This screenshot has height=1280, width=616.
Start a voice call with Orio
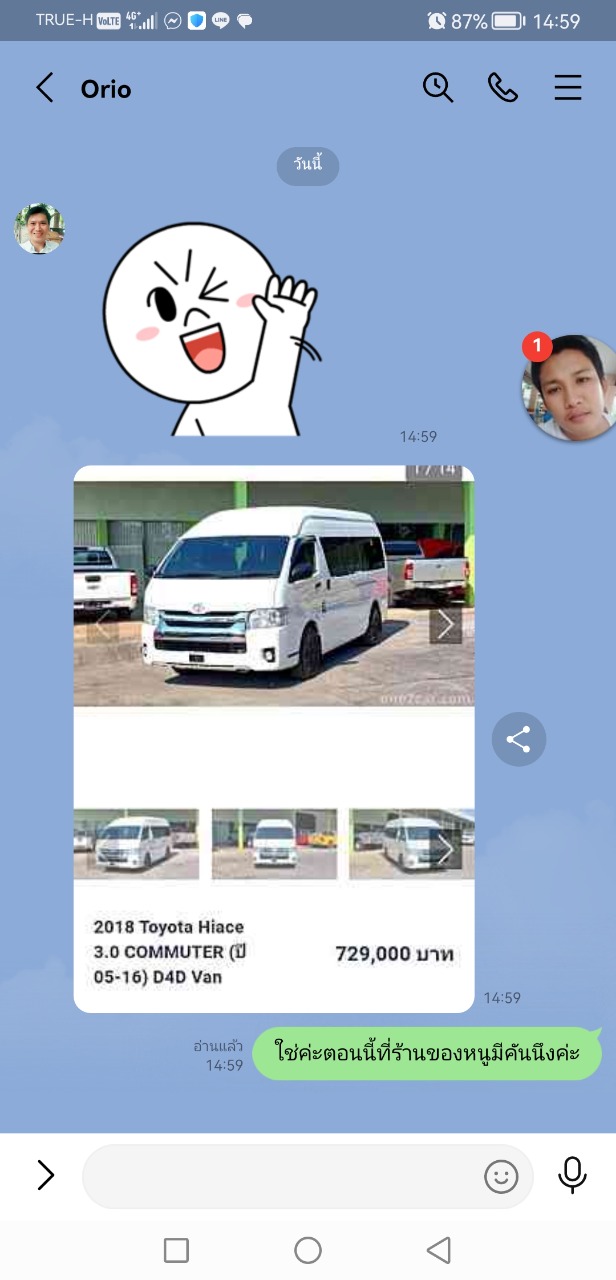503,88
